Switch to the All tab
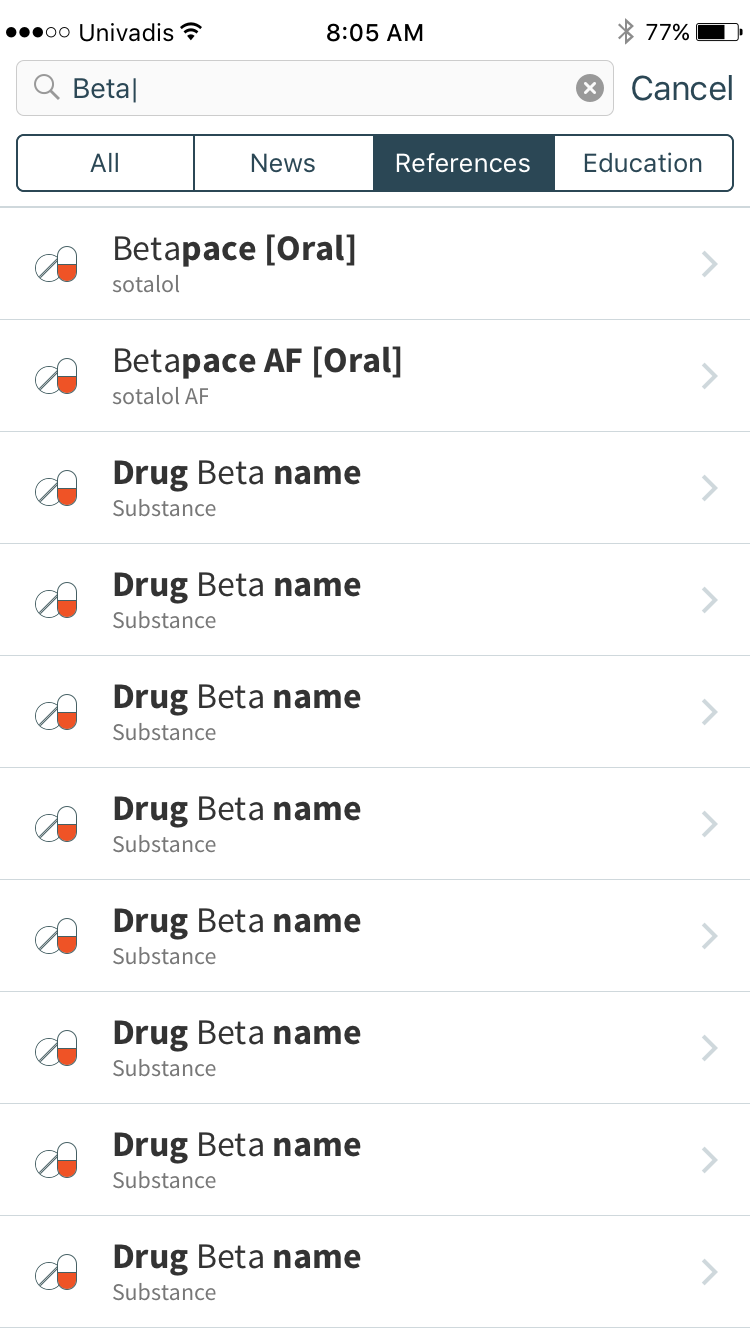750x1334 pixels. (x=105, y=163)
